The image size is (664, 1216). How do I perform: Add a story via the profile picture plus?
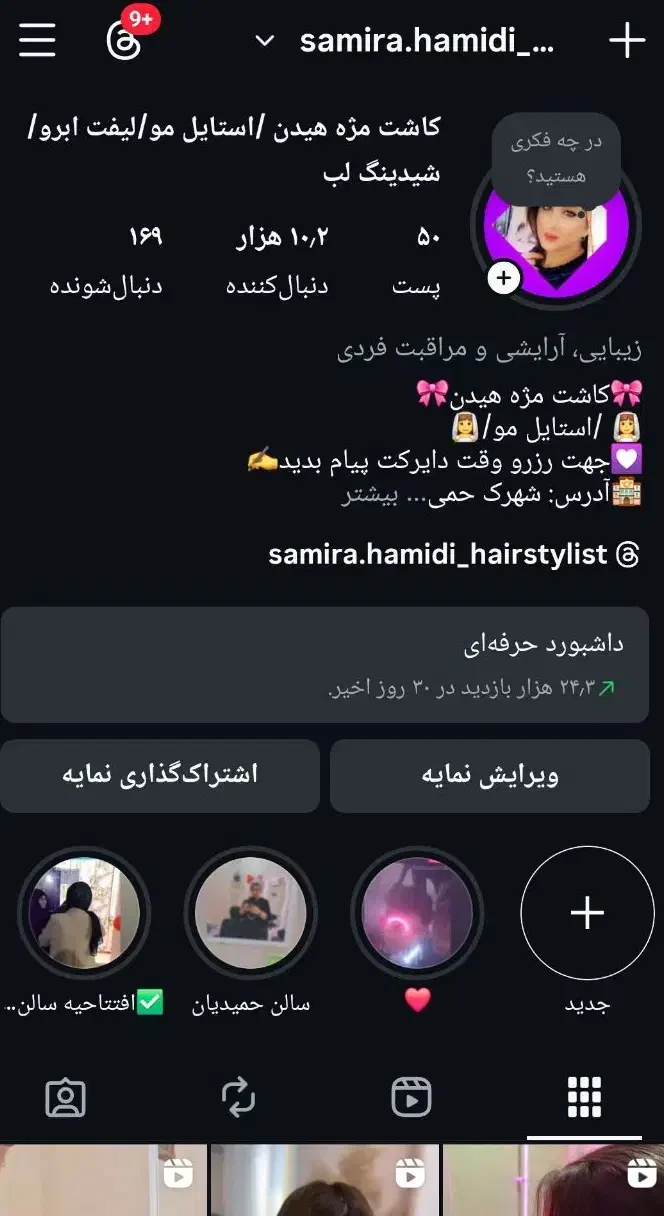(504, 277)
